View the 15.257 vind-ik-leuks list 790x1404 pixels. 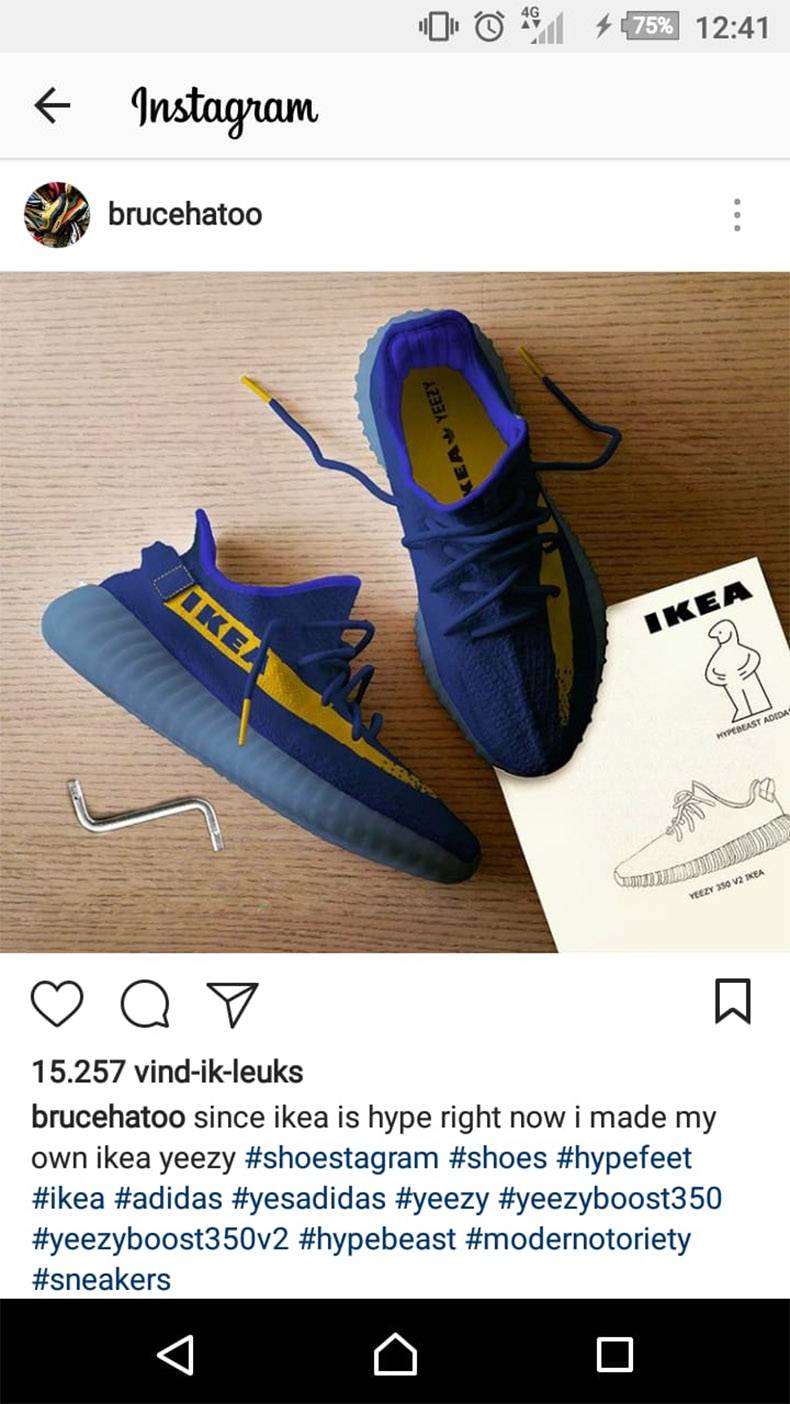coord(167,1072)
